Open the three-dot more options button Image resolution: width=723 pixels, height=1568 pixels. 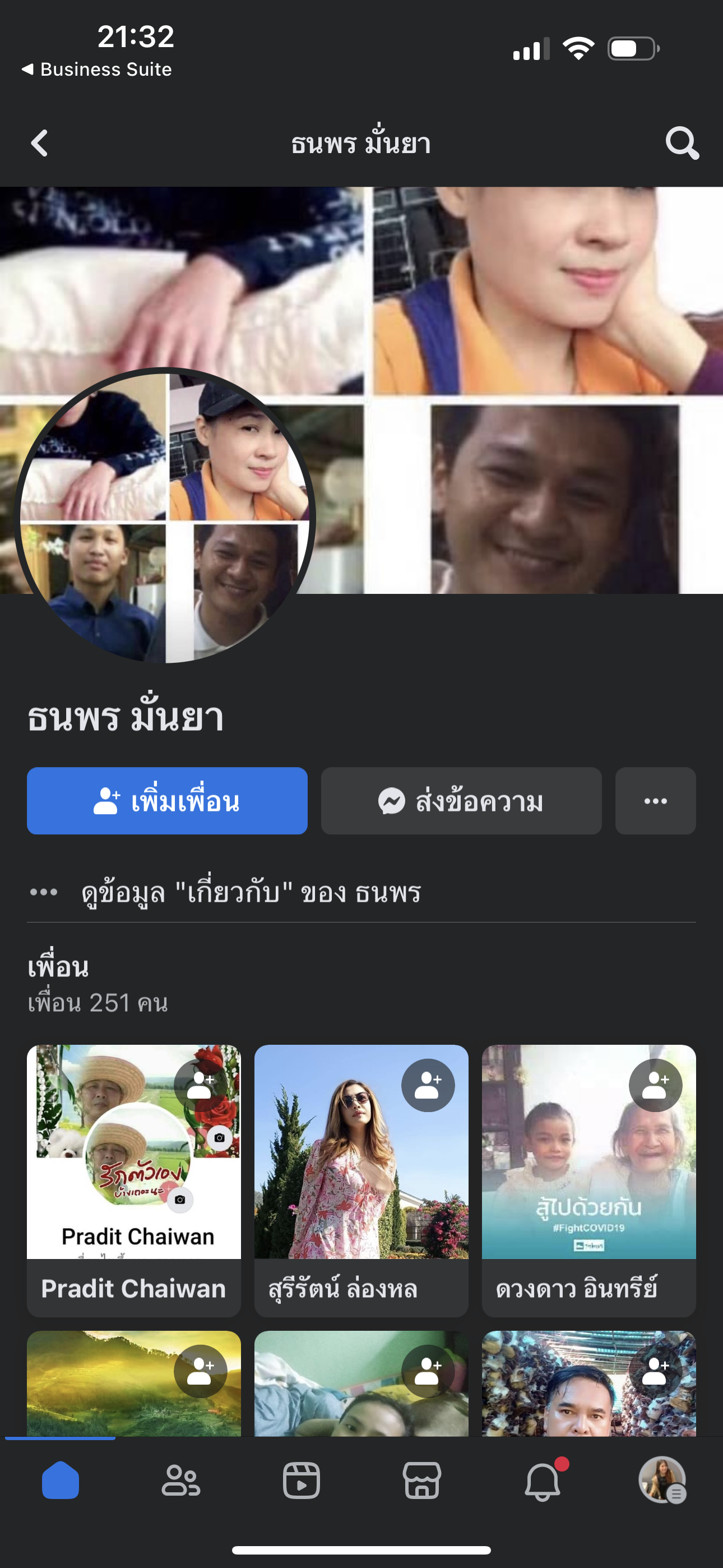pyautogui.click(x=655, y=801)
